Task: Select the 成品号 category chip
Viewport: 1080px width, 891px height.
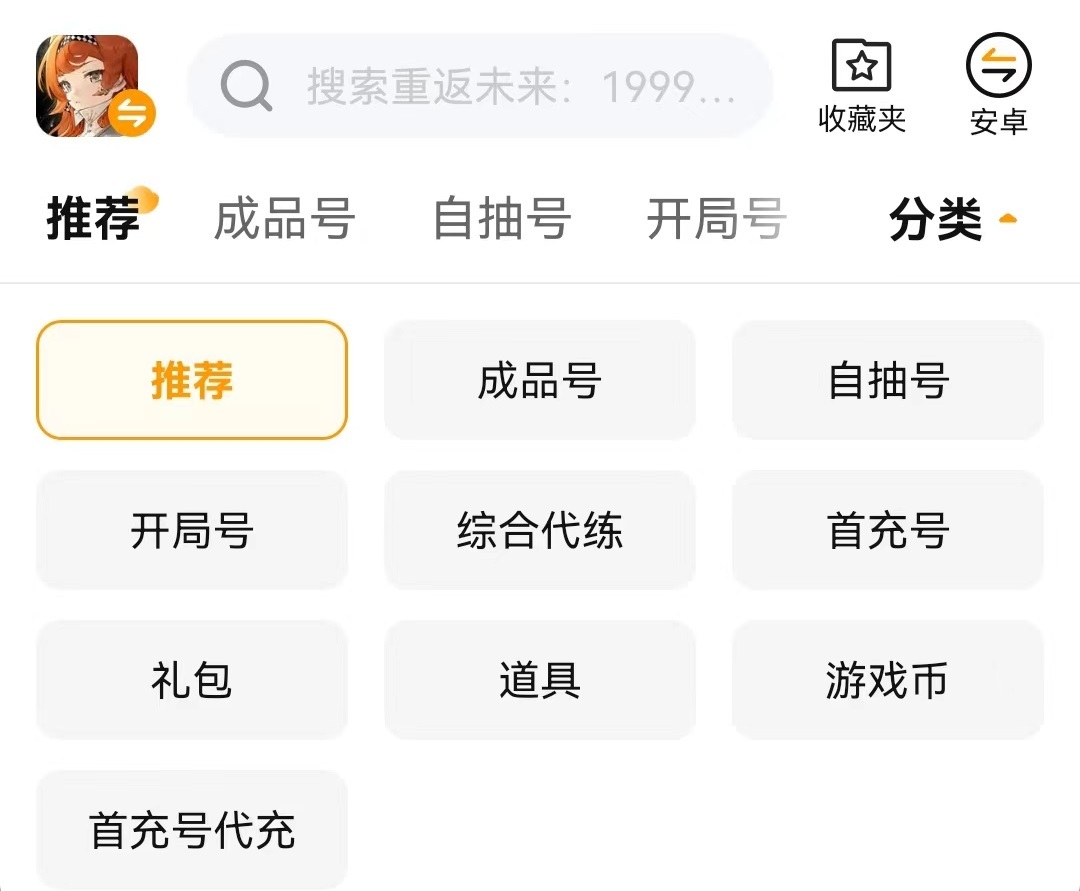Action: pyautogui.click(x=540, y=380)
